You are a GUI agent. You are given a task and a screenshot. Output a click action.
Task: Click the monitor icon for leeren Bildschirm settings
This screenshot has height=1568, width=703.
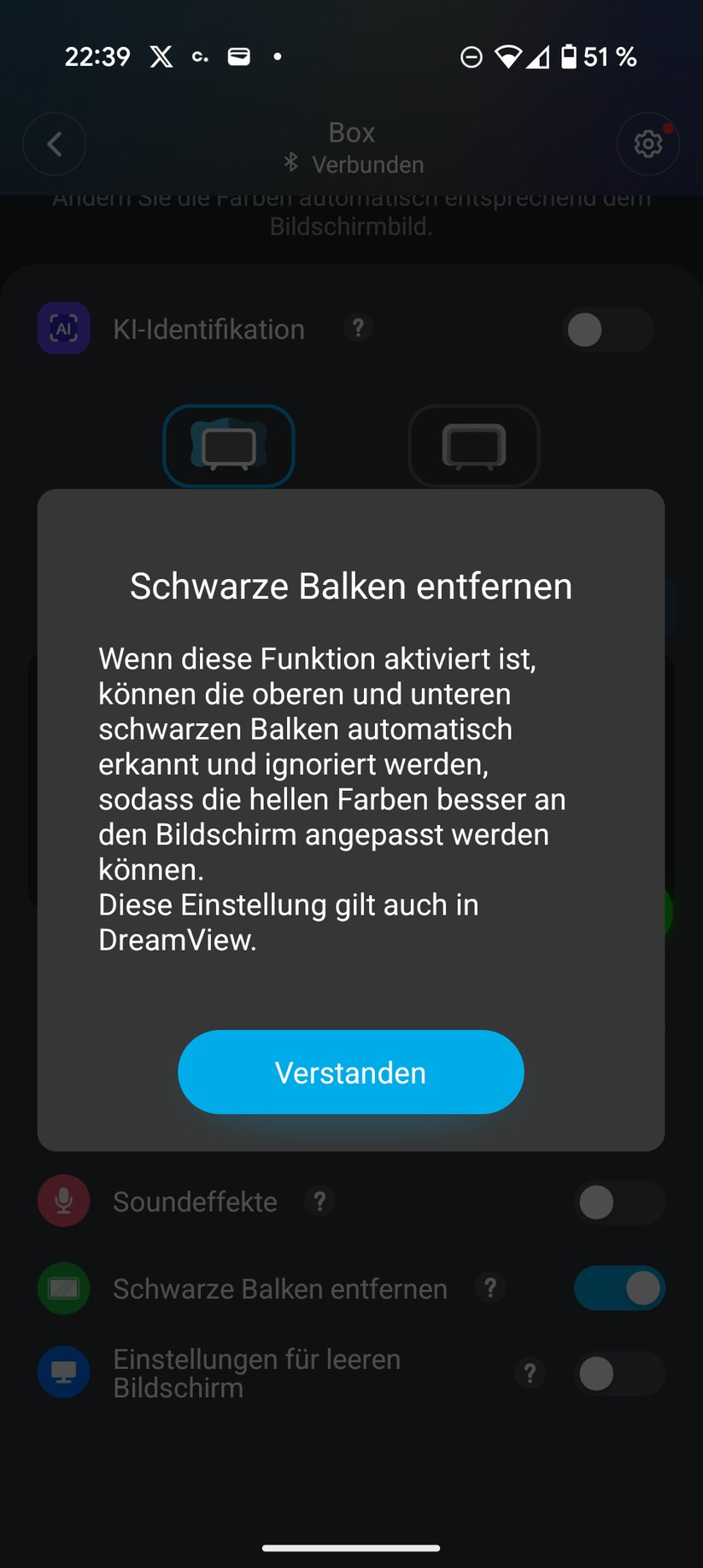coord(63,1372)
